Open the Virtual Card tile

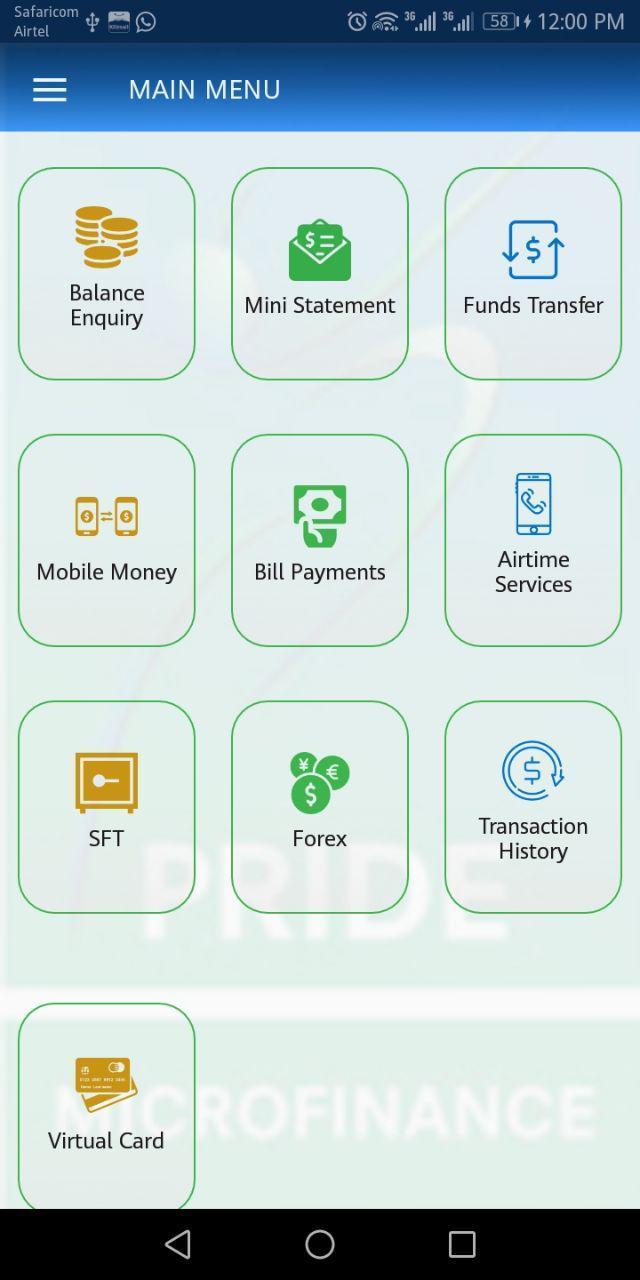pyautogui.click(x=107, y=1105)
